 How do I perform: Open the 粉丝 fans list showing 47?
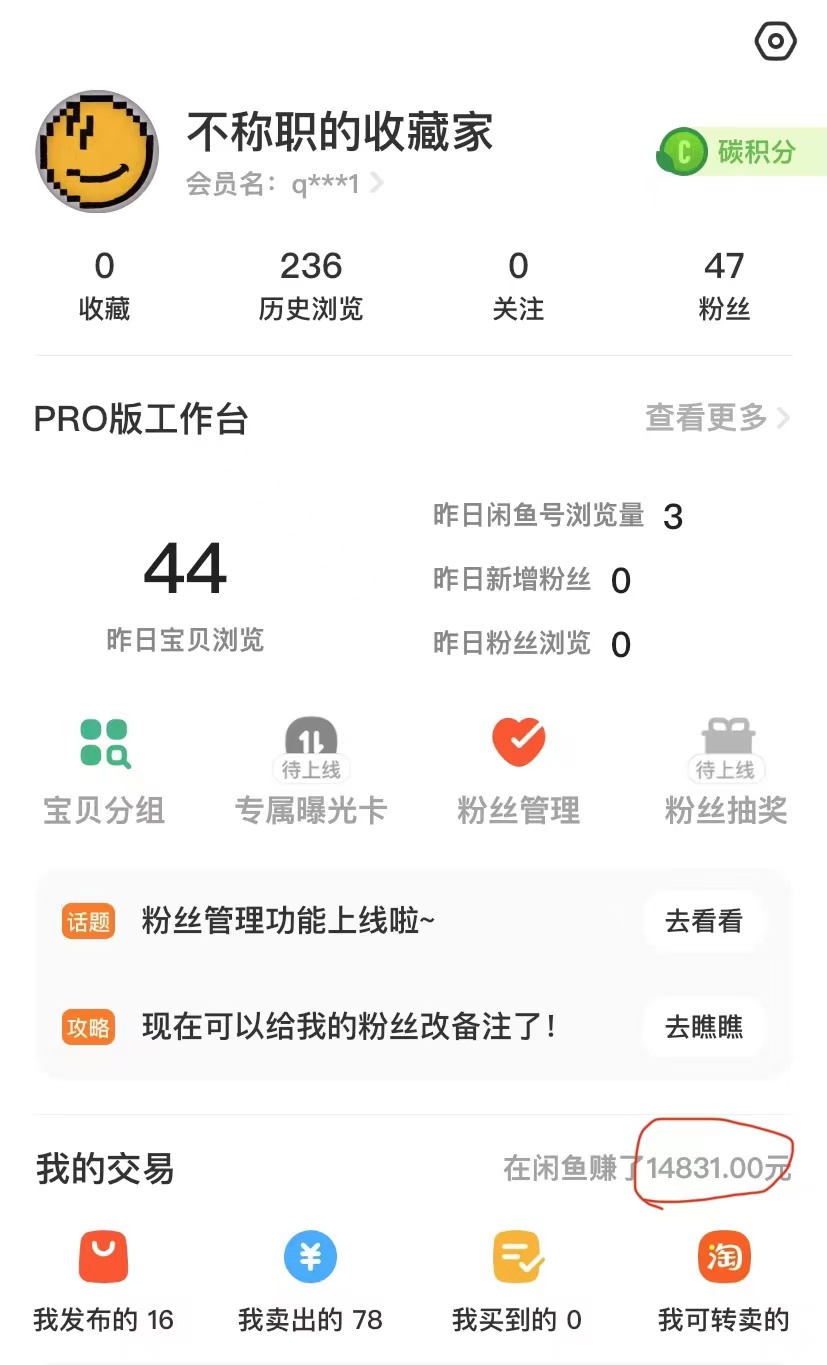pos(724,283)
